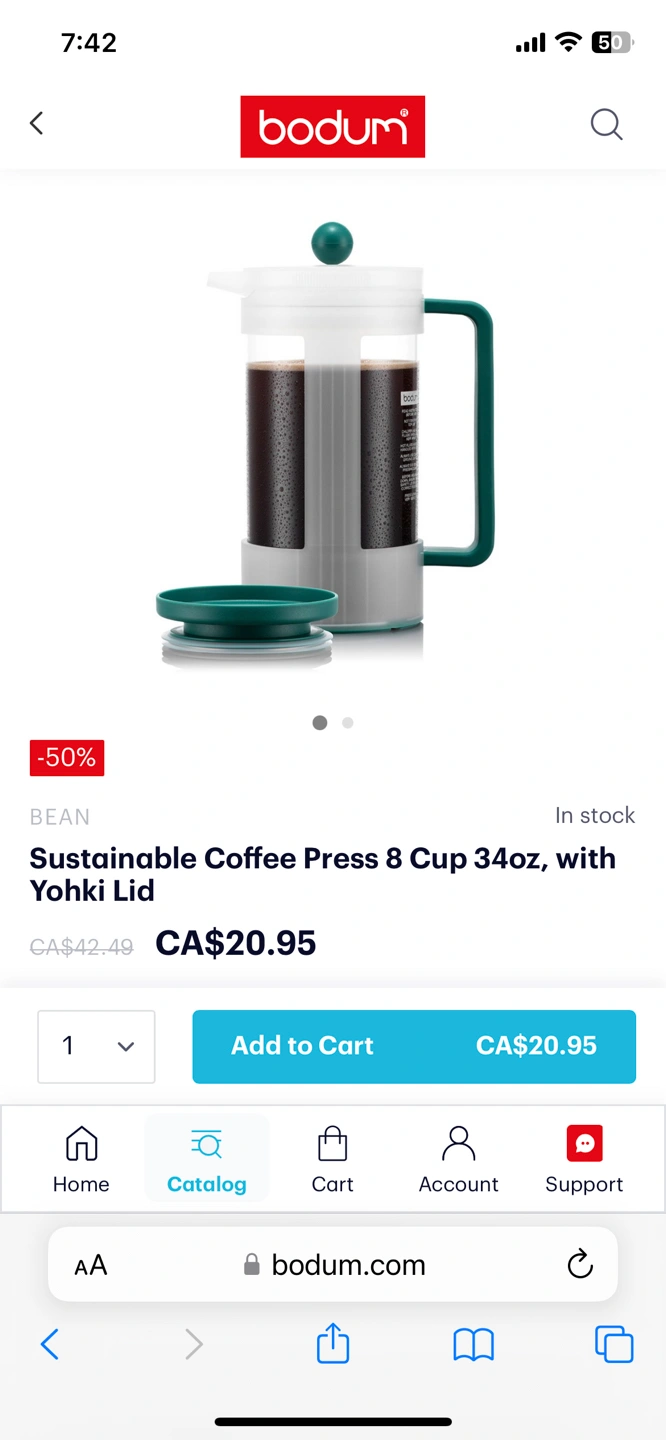The width and height of the screenshot is (666, 1440).
Task: Open the search magnifier icon
Action: (x=606, y=125)
